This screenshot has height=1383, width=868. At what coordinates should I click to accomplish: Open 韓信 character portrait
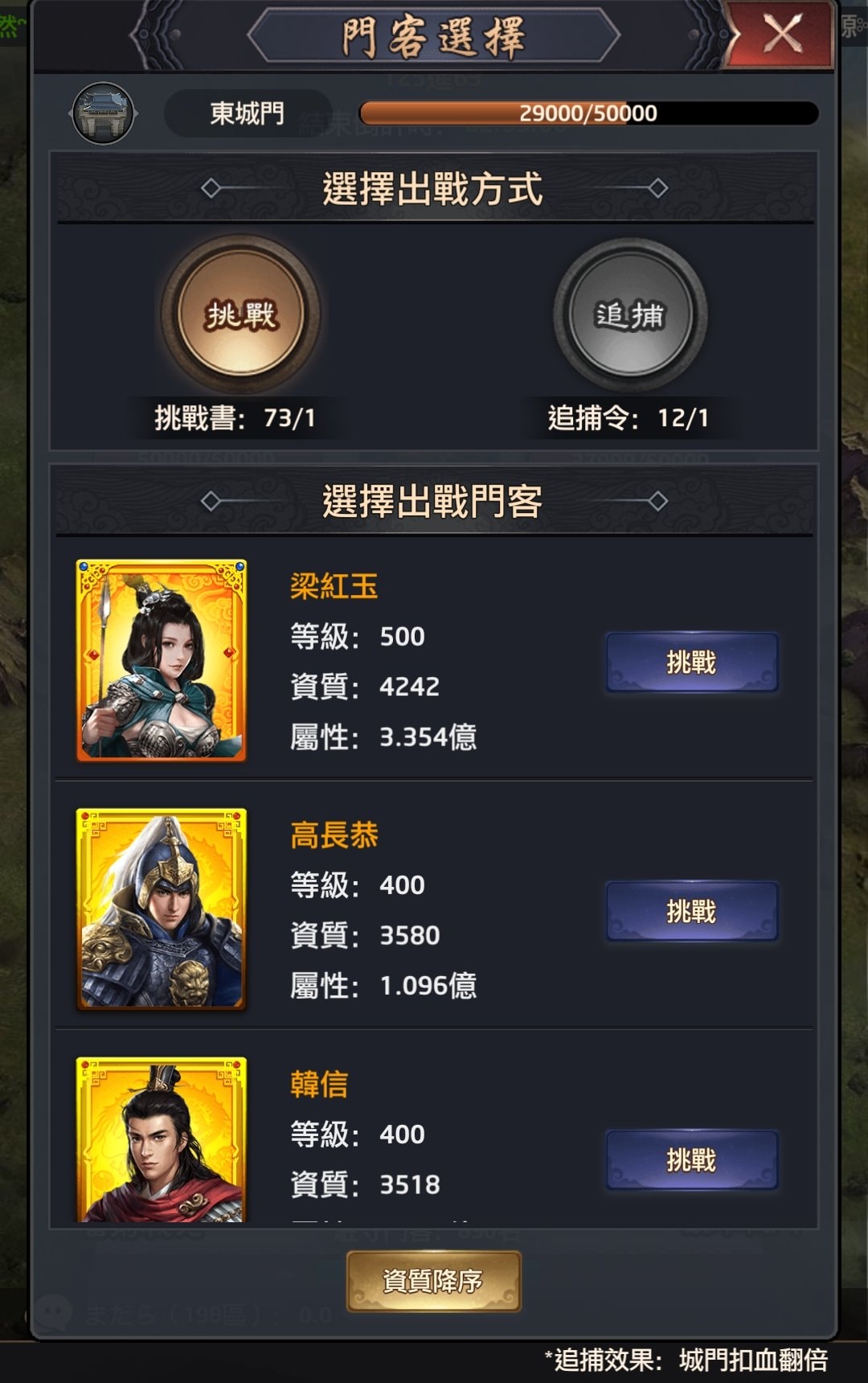pyautogui.click(x=162, y=1140)
